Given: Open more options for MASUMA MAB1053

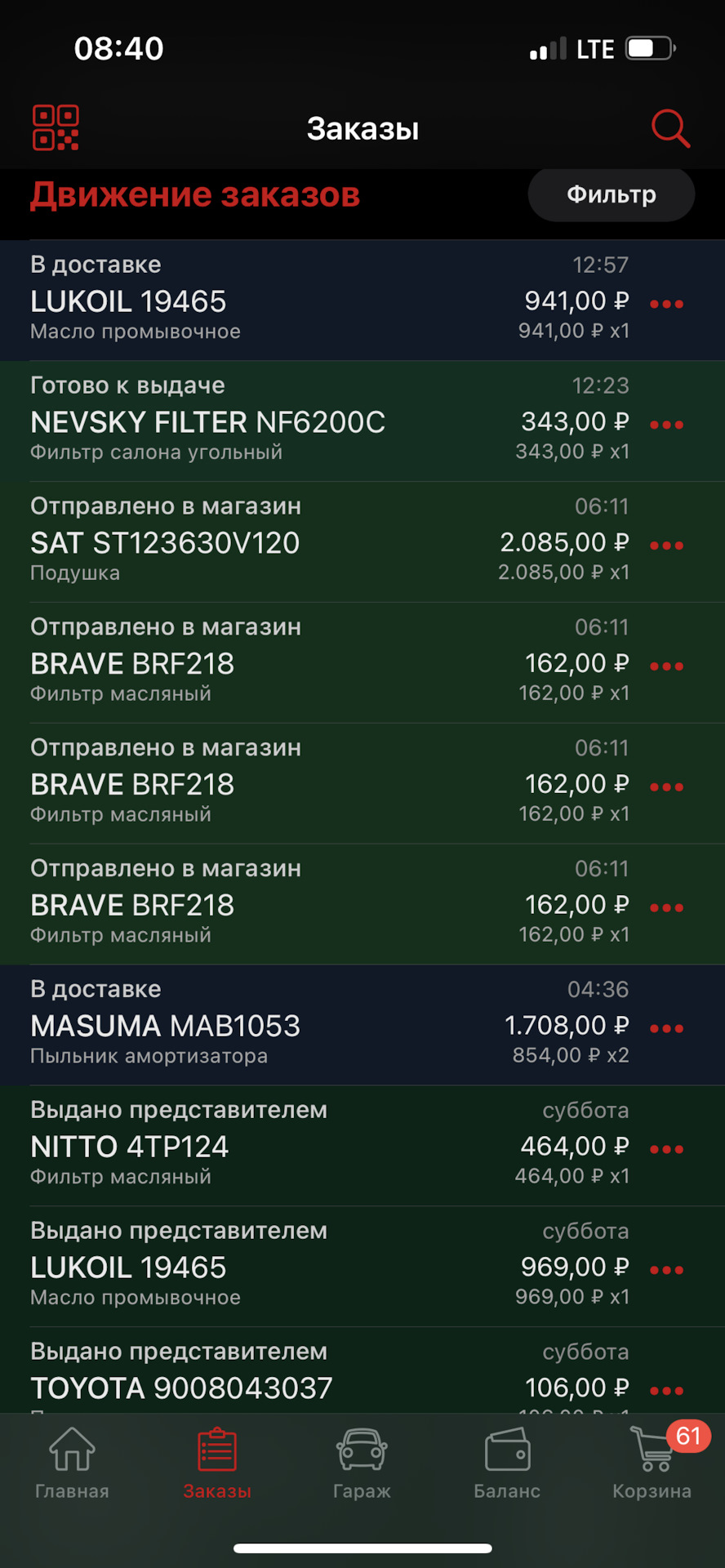Looking at the screenshot, I should (666, 1028).
